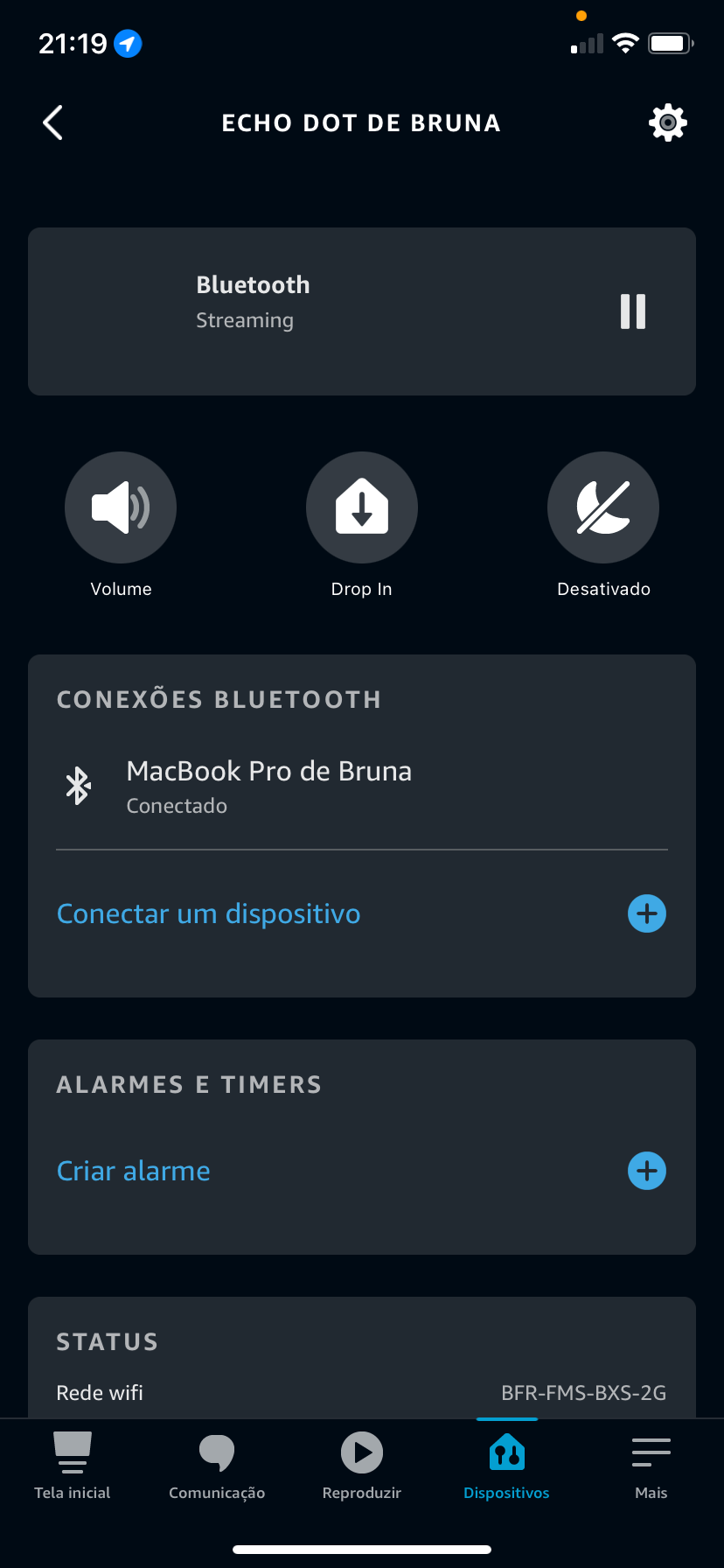Open MacBook Pro de Bruna Bluetooth connection
The height and width of the screenshot is (1568, 724).
click(x=362, y=786)
